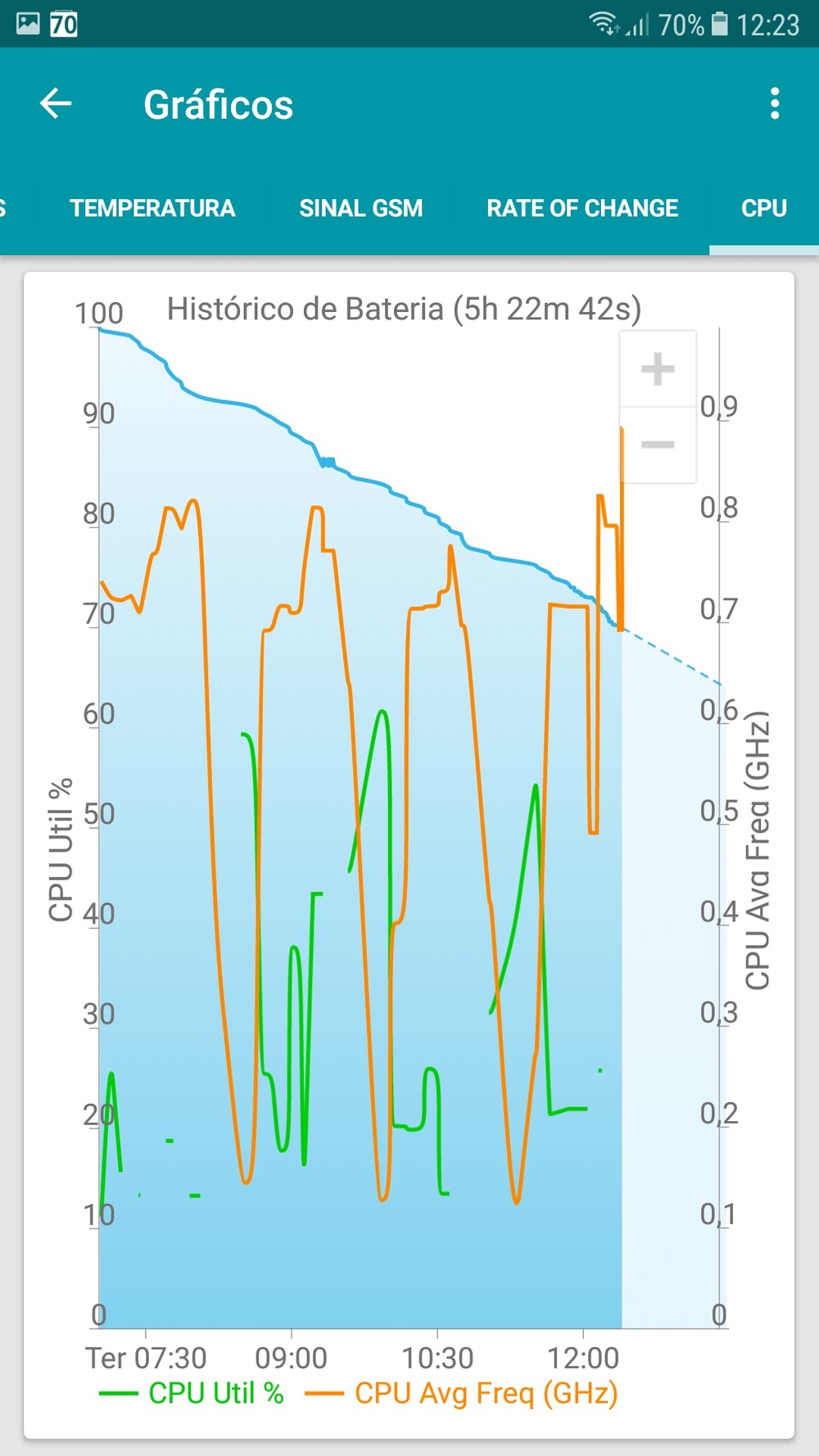Go back using the arrow icon
Screen dimensions: 819x1456
point(56,104)
